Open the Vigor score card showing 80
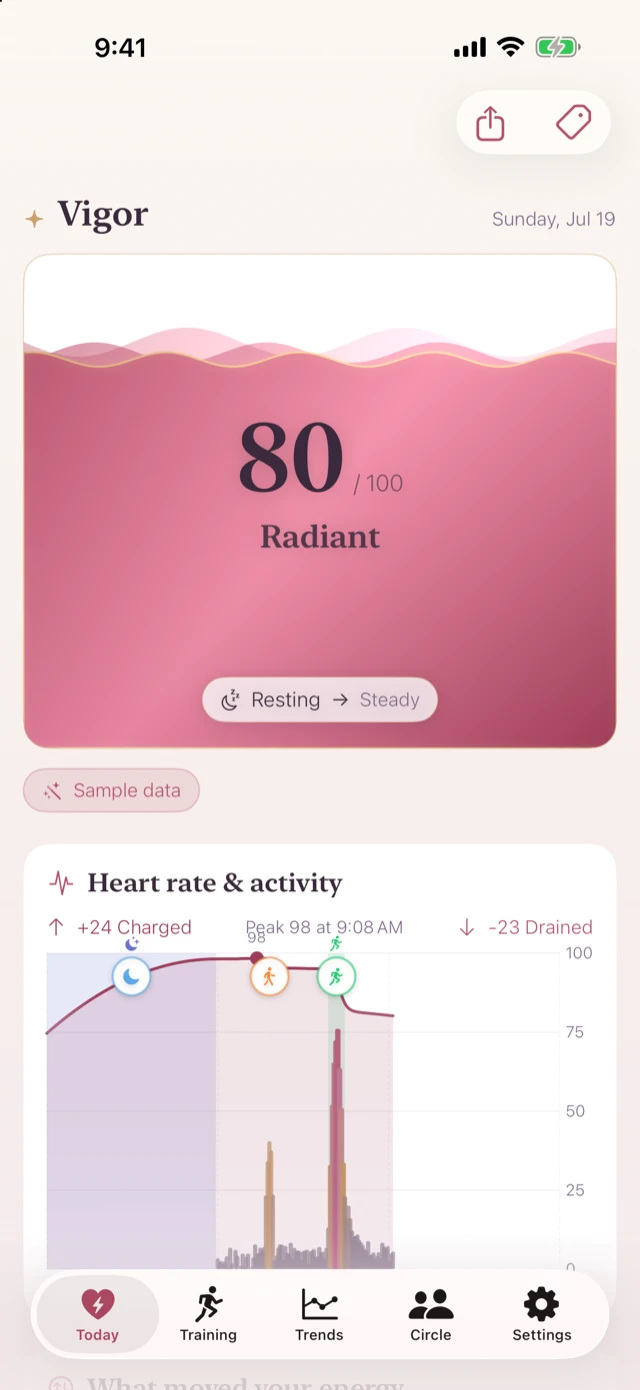The width and height of the screenshot is (640, 1390). (320, 501)
